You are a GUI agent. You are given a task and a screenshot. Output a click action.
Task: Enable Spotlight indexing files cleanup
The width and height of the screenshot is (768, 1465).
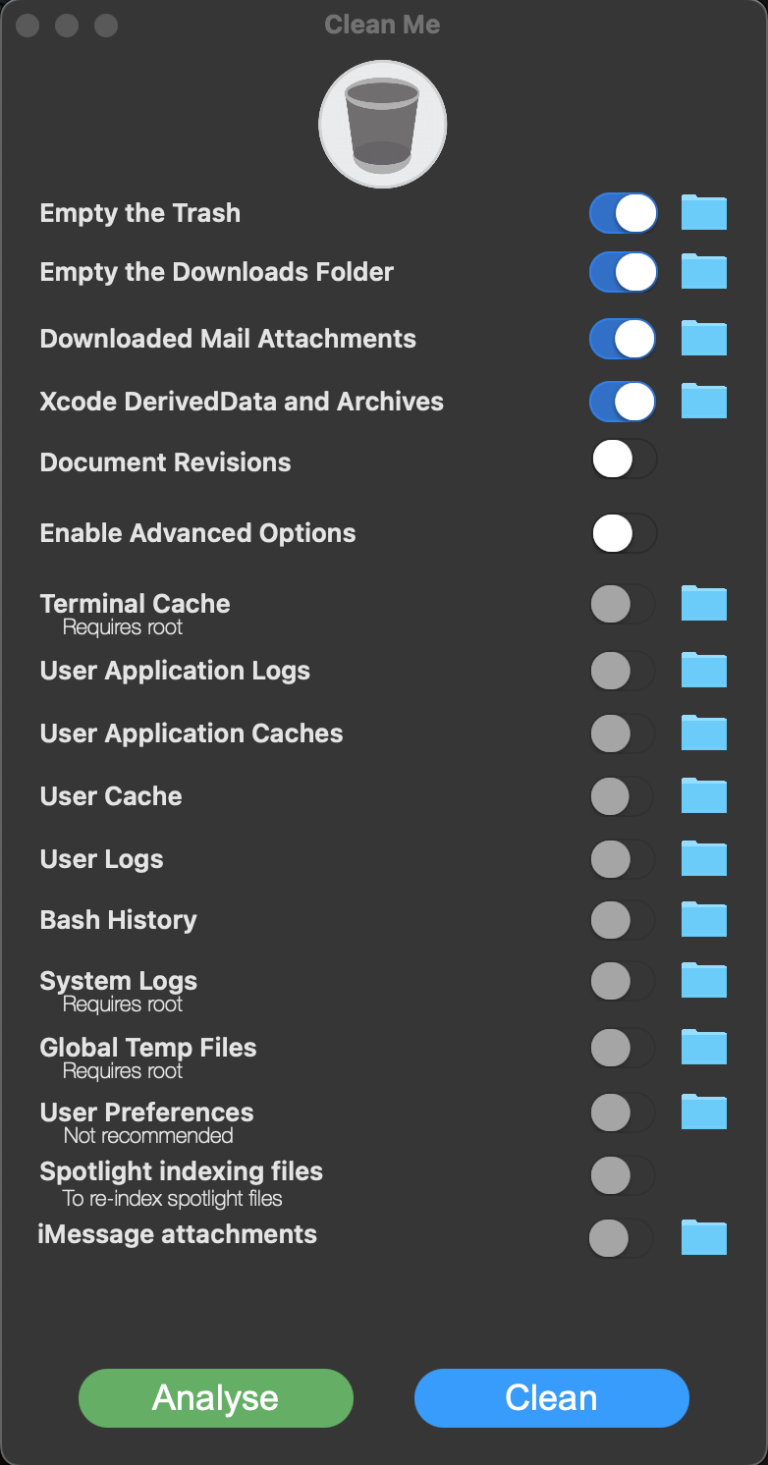click(x=622, y=1176)
